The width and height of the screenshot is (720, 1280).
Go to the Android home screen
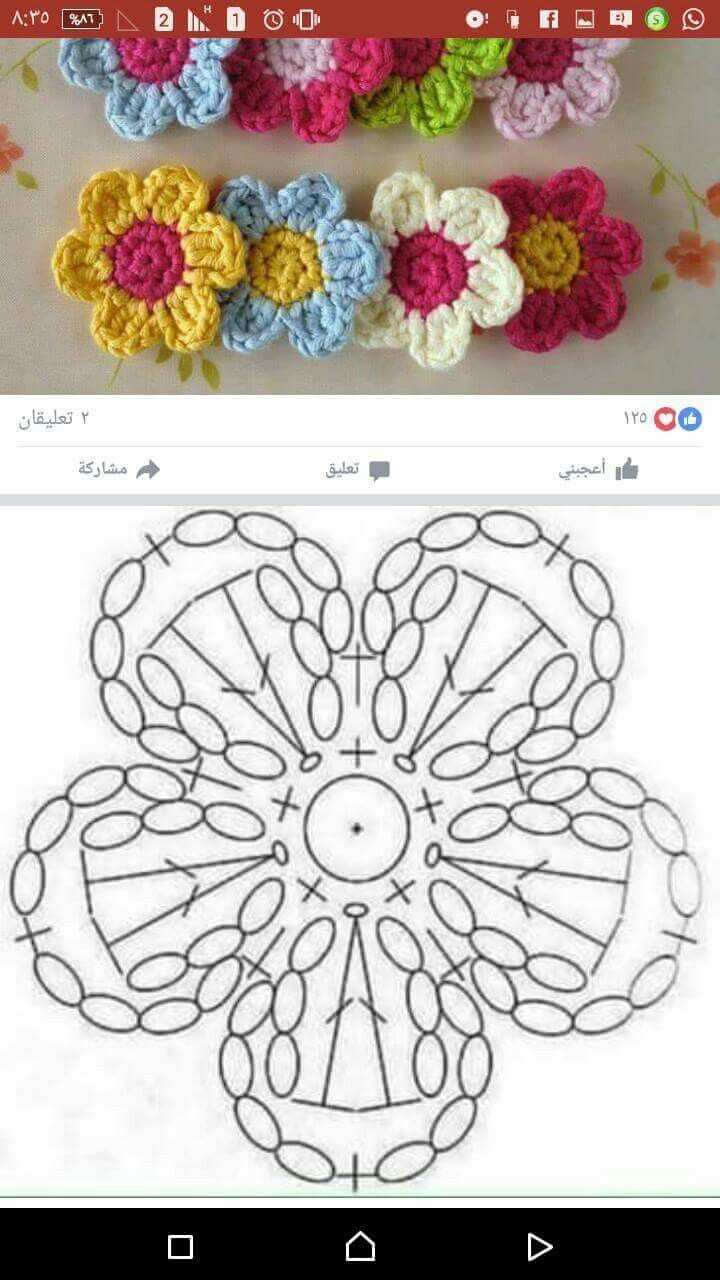(360, 1246)
